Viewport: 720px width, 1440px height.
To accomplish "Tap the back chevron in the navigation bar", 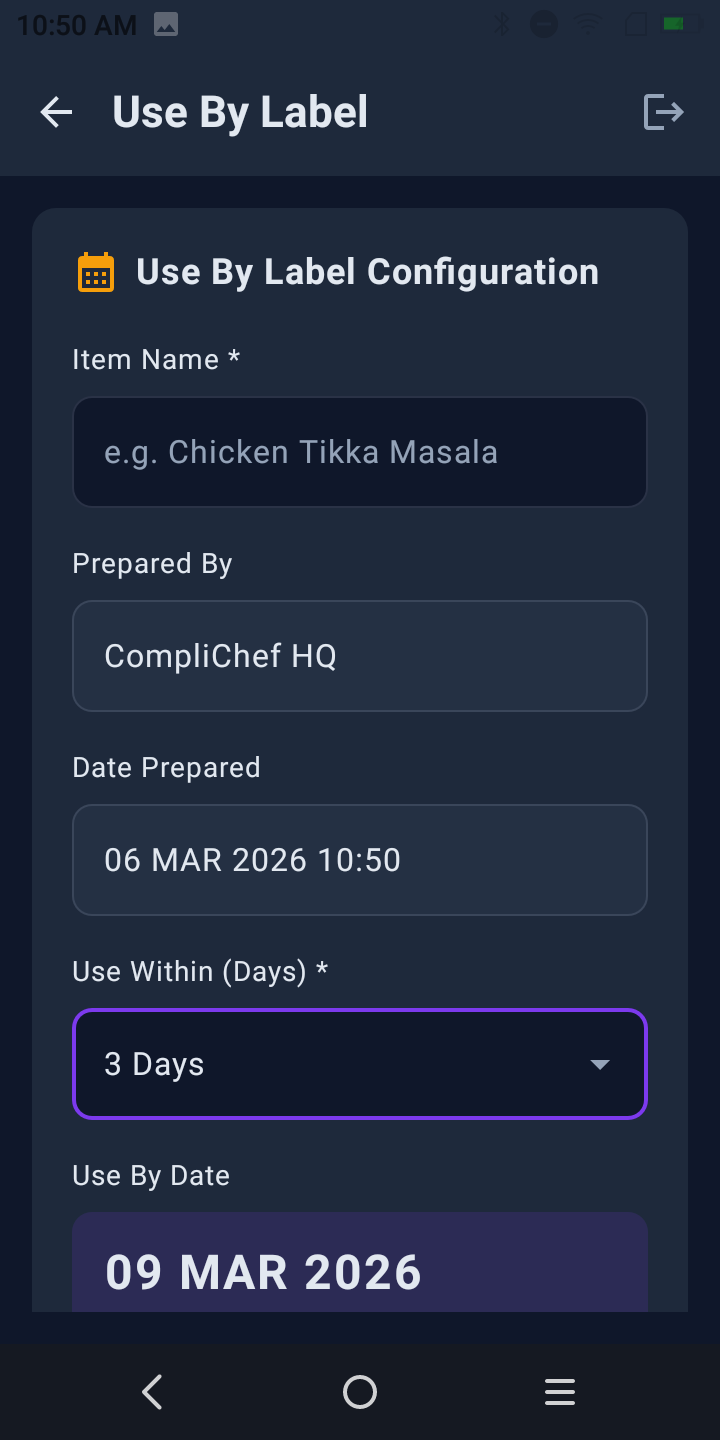I will click(152, 1391).
